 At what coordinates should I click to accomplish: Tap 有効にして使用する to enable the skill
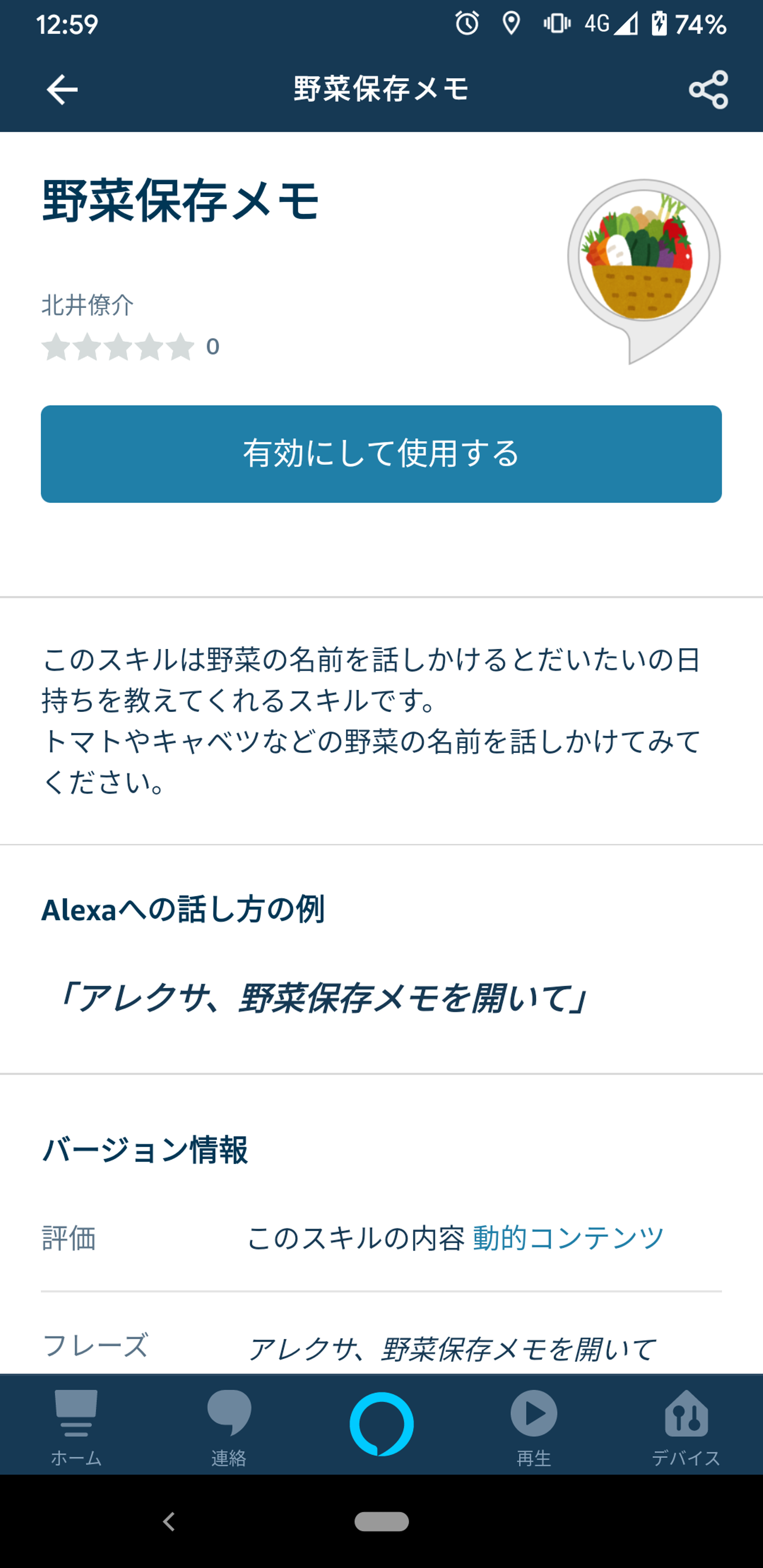[x=381, y=453]
